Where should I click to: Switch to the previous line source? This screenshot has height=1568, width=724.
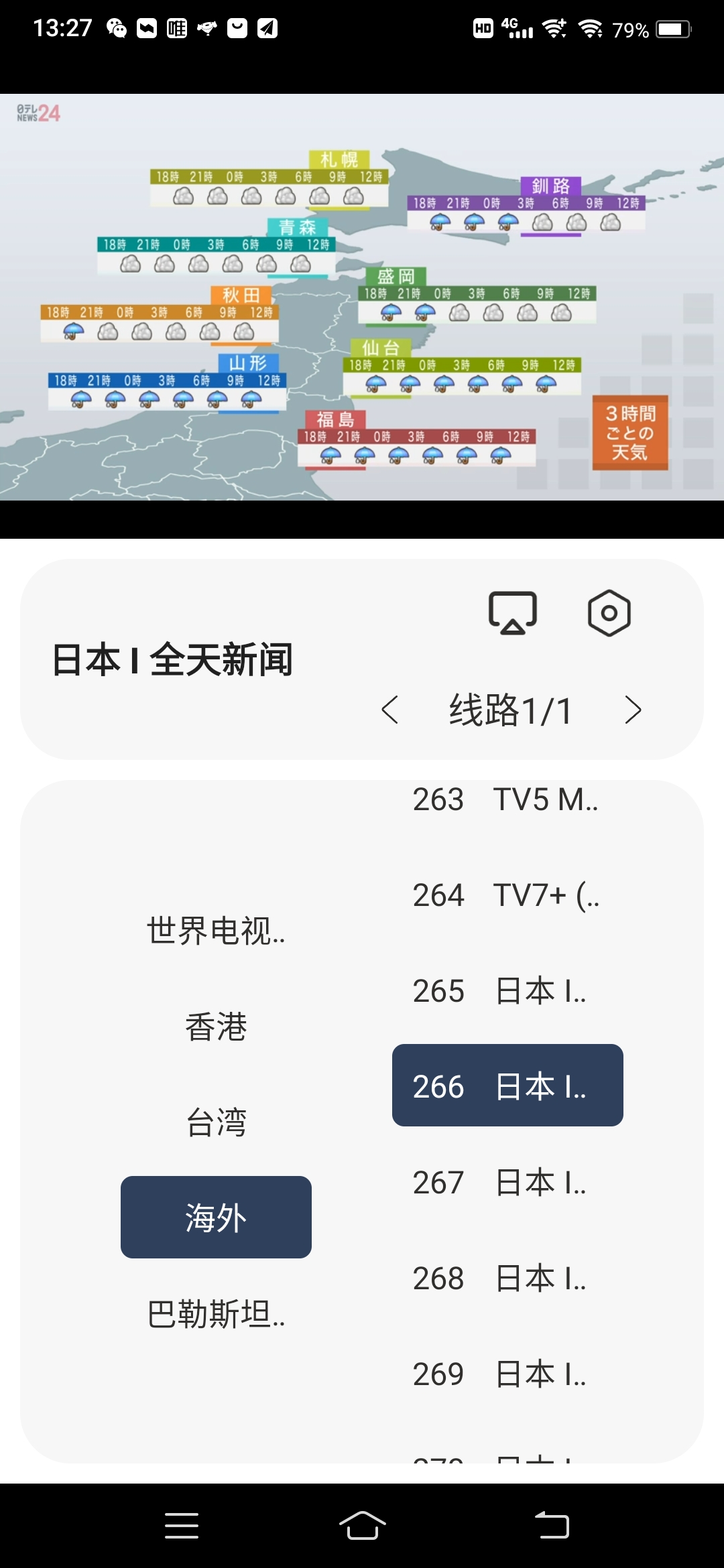point(389,710)
